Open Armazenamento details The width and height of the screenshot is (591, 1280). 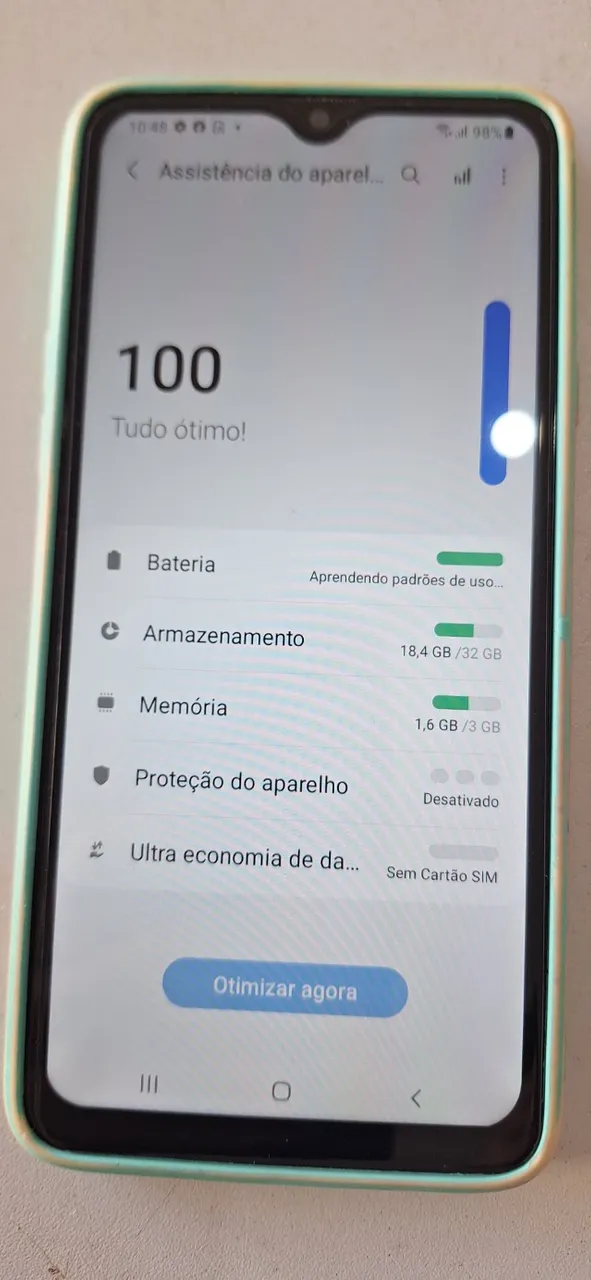[300, 639]
